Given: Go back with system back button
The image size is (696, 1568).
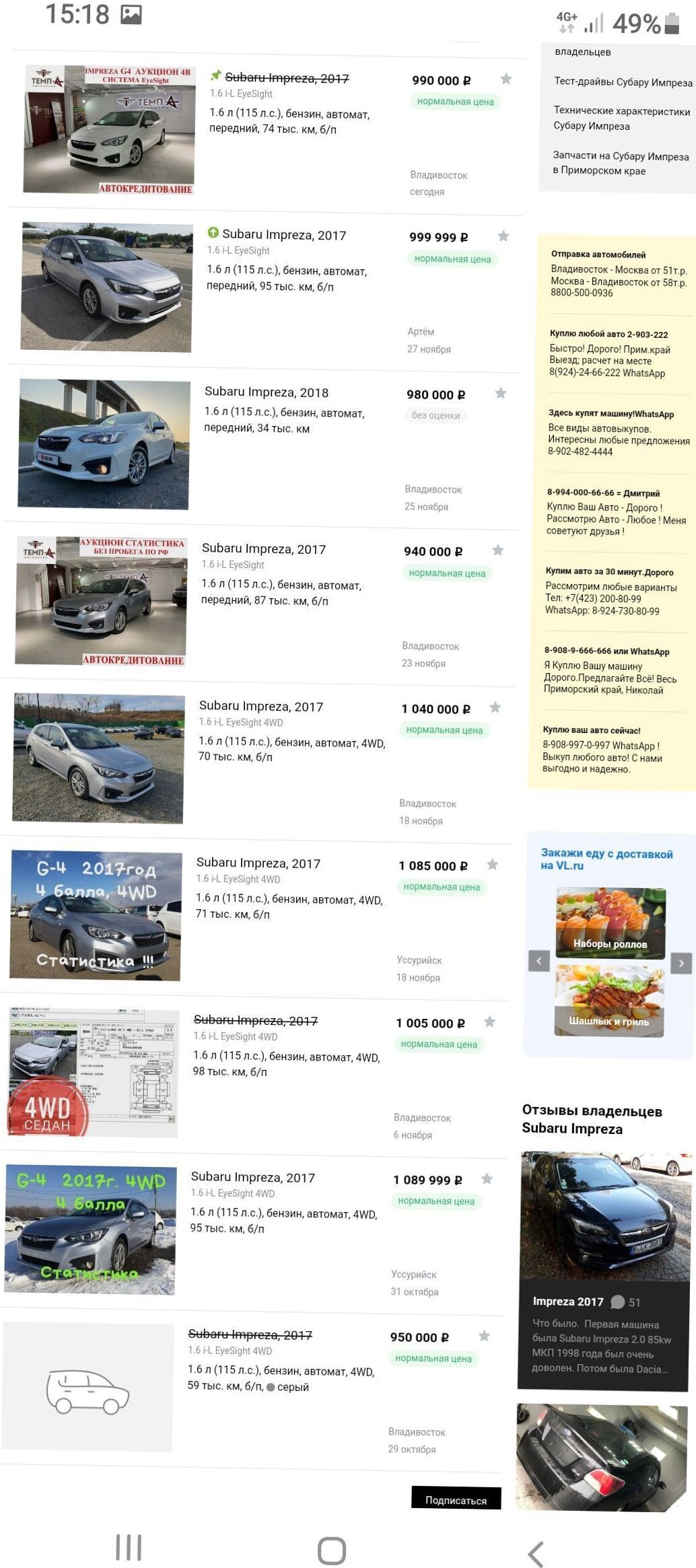Looking at the screenshot, I should pos(536,1553).
